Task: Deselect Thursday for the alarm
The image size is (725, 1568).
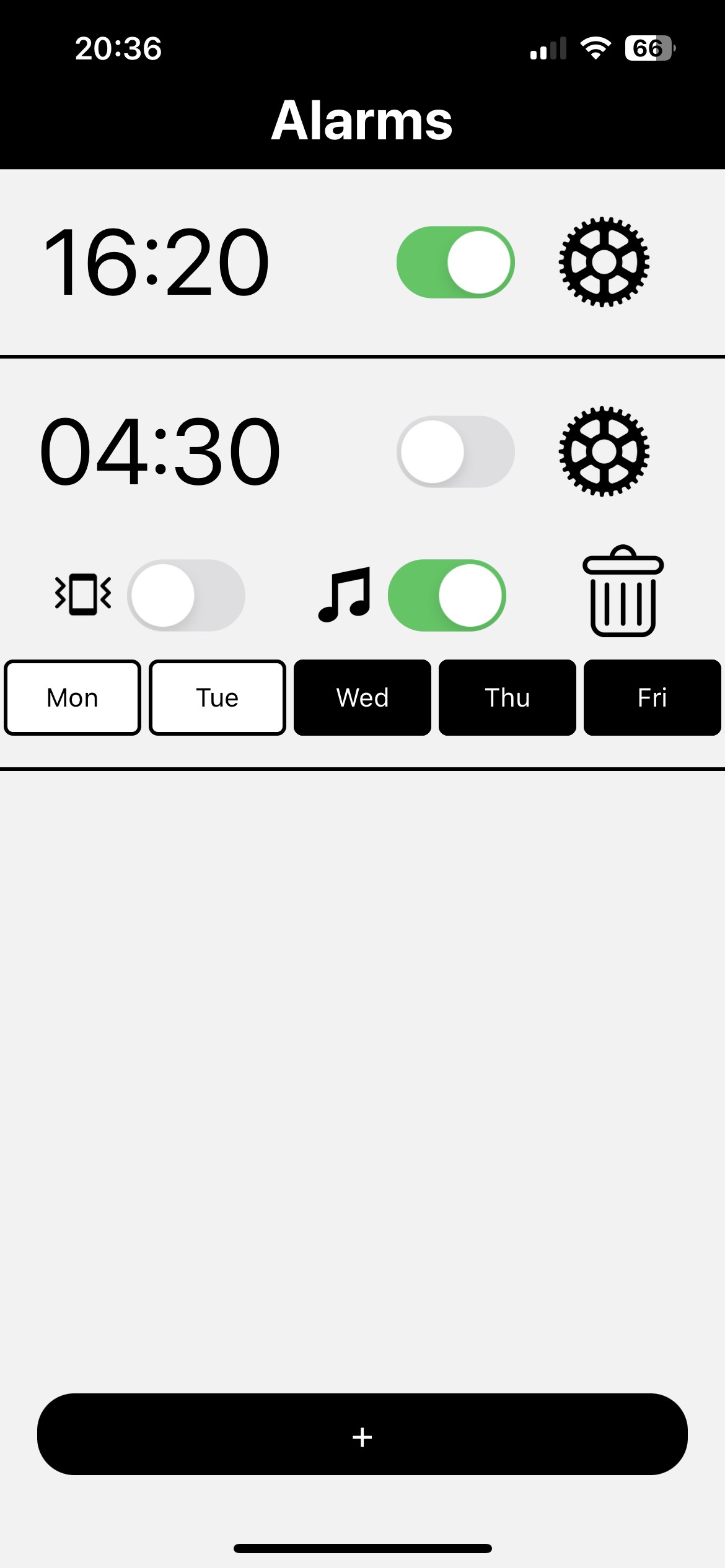Action: tap(507, 697)
